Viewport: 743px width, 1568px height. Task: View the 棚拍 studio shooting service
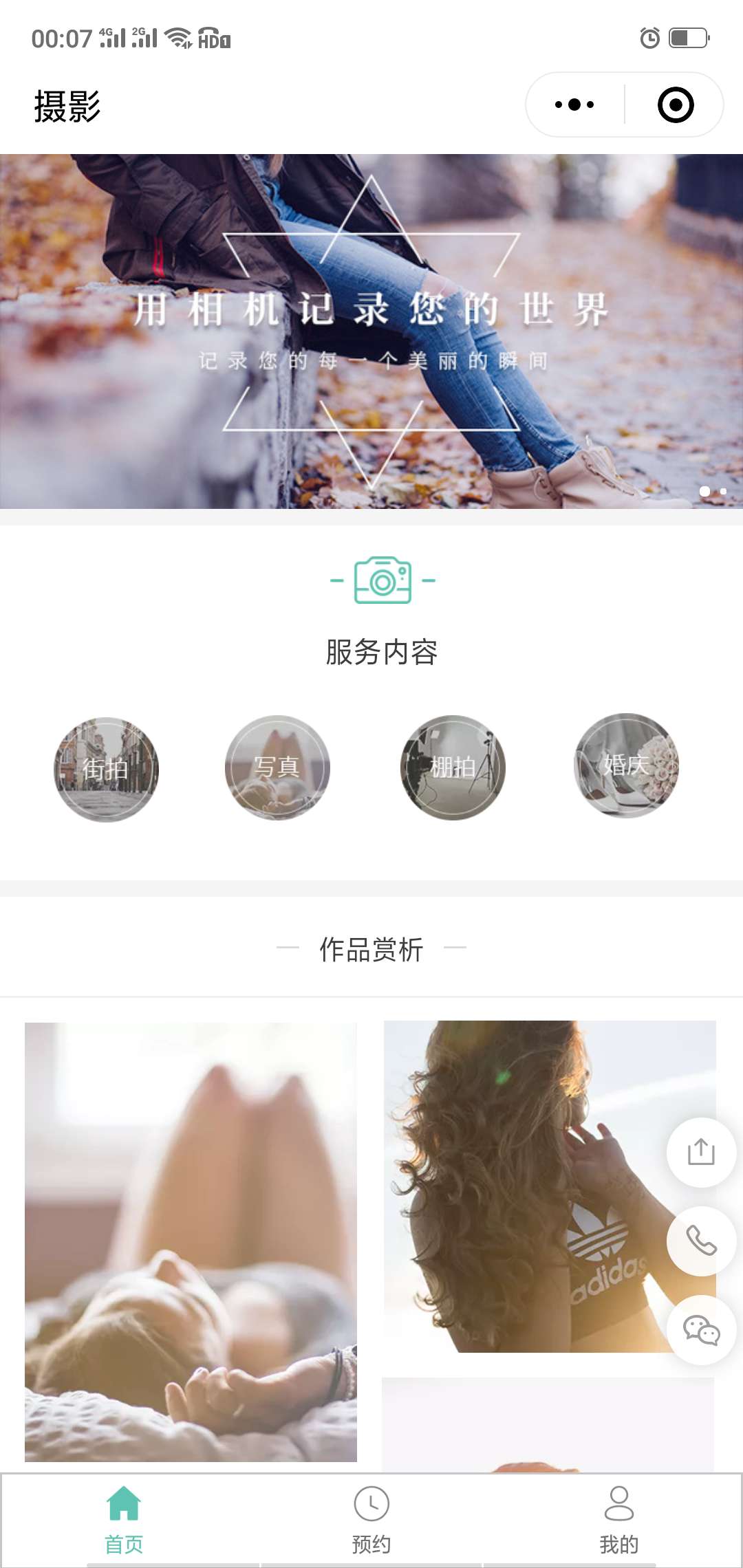pyautogui.click(x=453, y=767)
